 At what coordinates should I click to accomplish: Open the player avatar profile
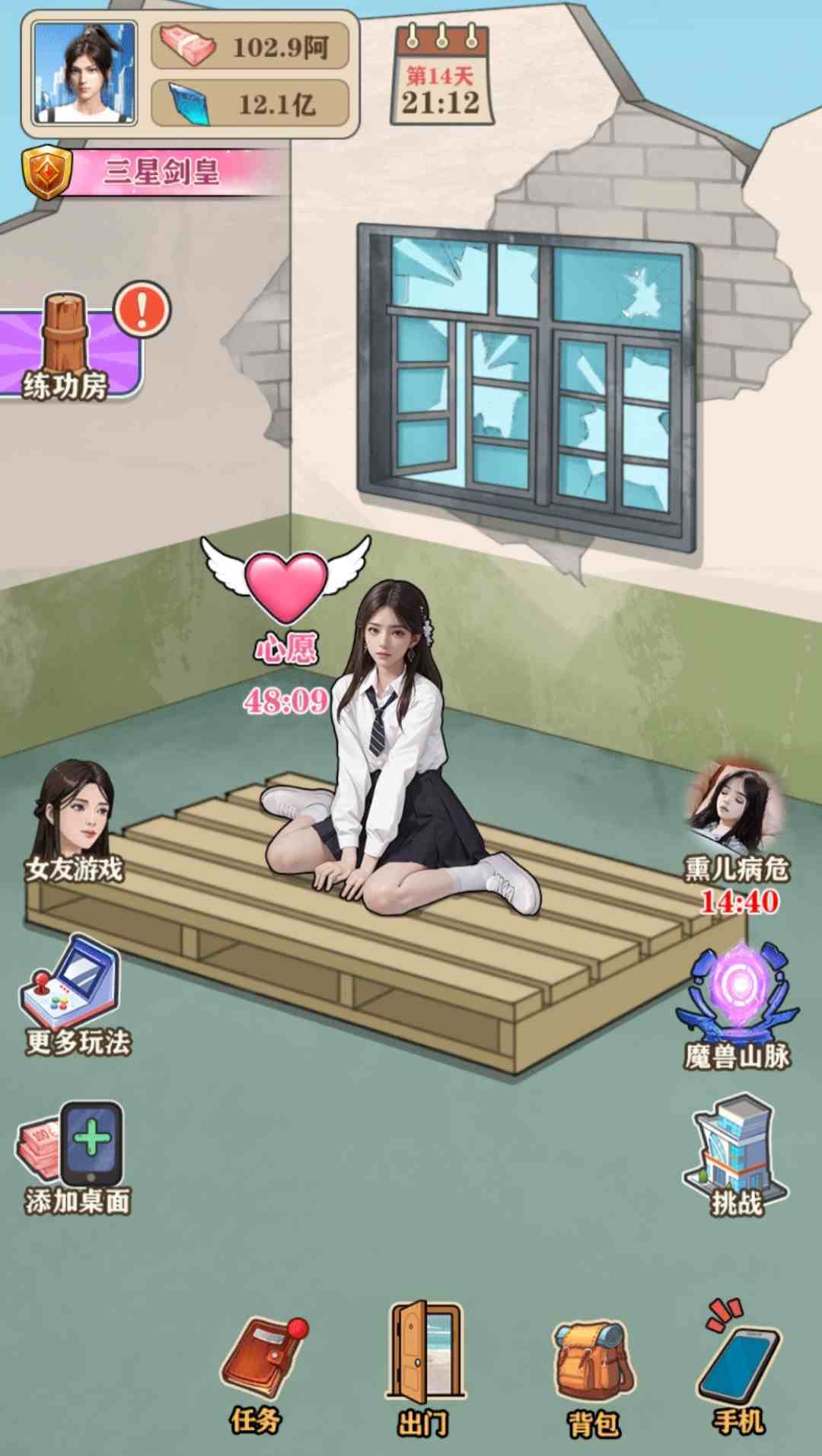click(84, 73)
